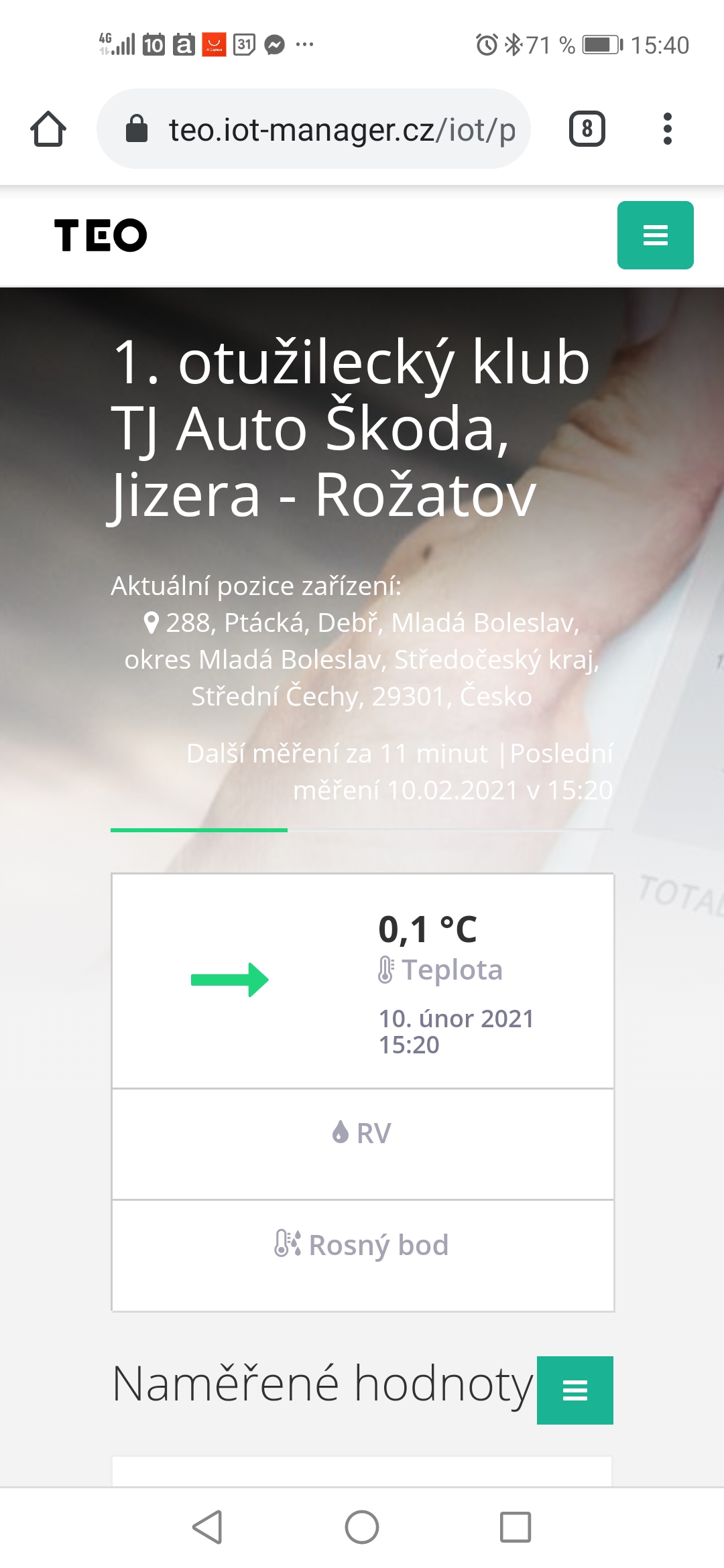Tap the TEO logo in the header
The image size is (724, 1568).
pos(101,235)
